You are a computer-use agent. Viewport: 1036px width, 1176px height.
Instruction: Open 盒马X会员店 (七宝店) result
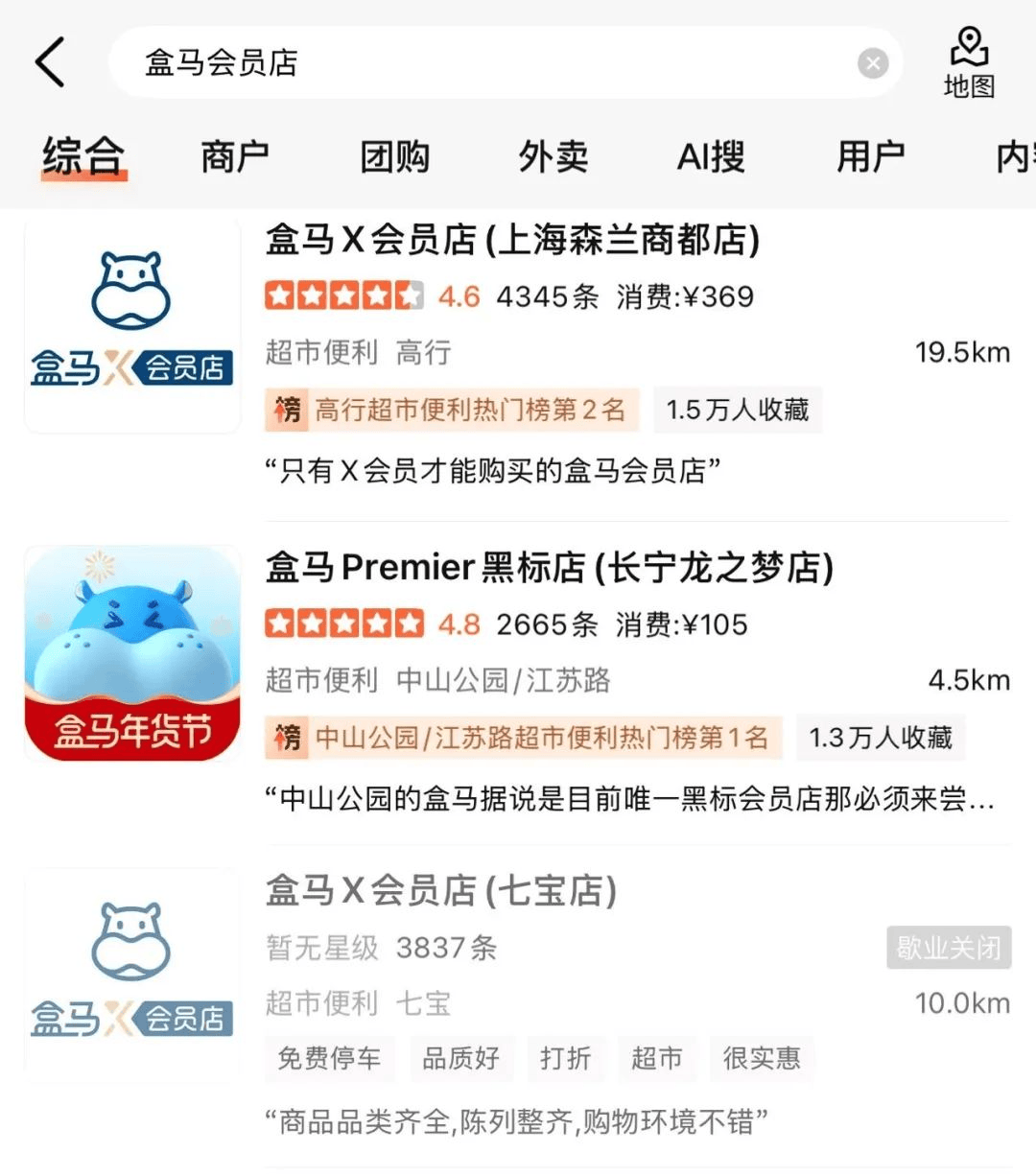(x=441, y=891)
